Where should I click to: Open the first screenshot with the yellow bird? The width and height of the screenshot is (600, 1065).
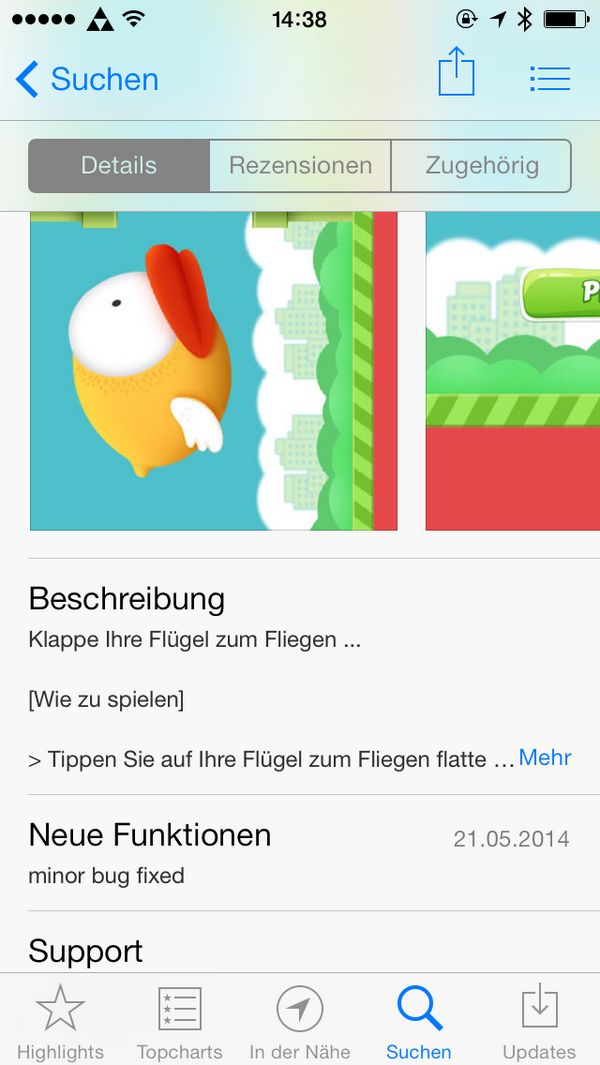213,370
